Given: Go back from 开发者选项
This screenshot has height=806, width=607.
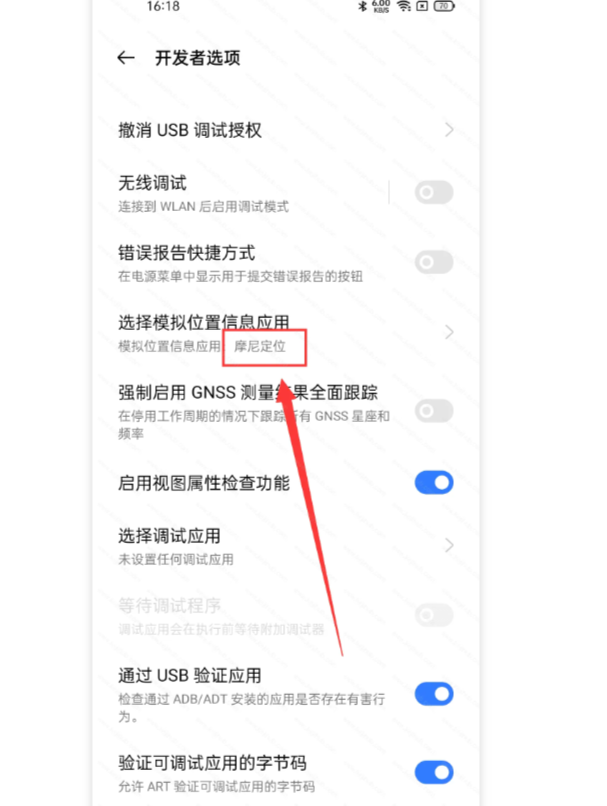Looking at the screenshot, I should (x=125, y=58).
